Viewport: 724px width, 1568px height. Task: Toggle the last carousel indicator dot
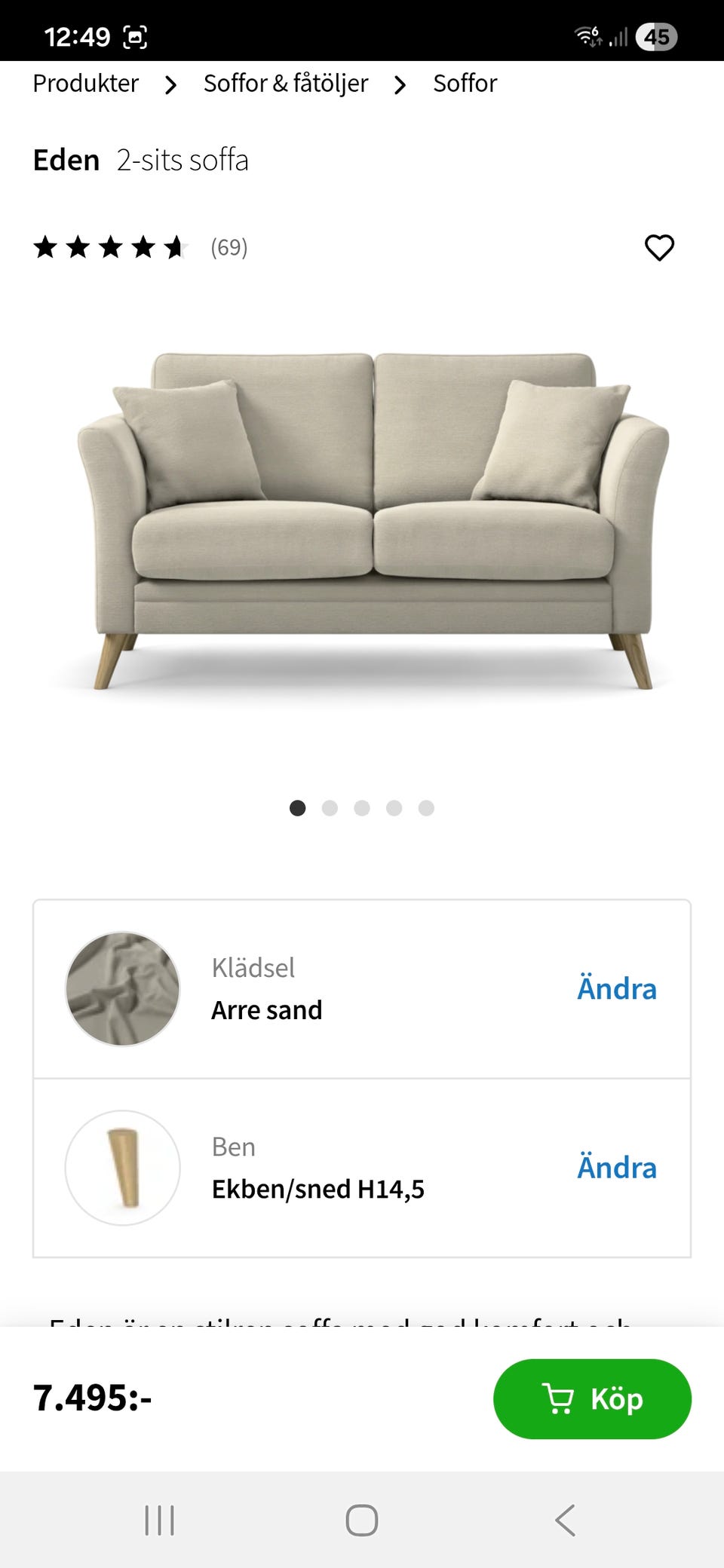click(x=427, y=807)
